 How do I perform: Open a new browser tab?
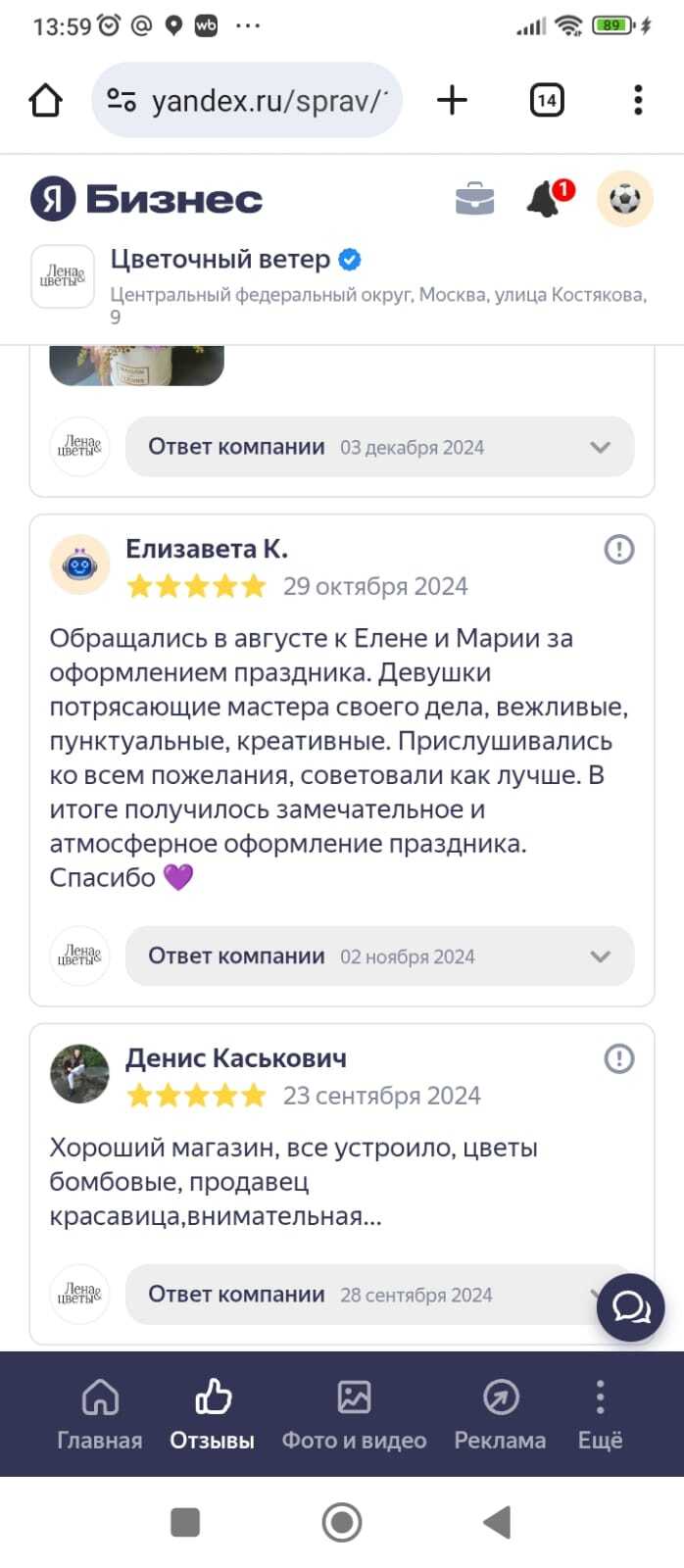pos(452,100)
